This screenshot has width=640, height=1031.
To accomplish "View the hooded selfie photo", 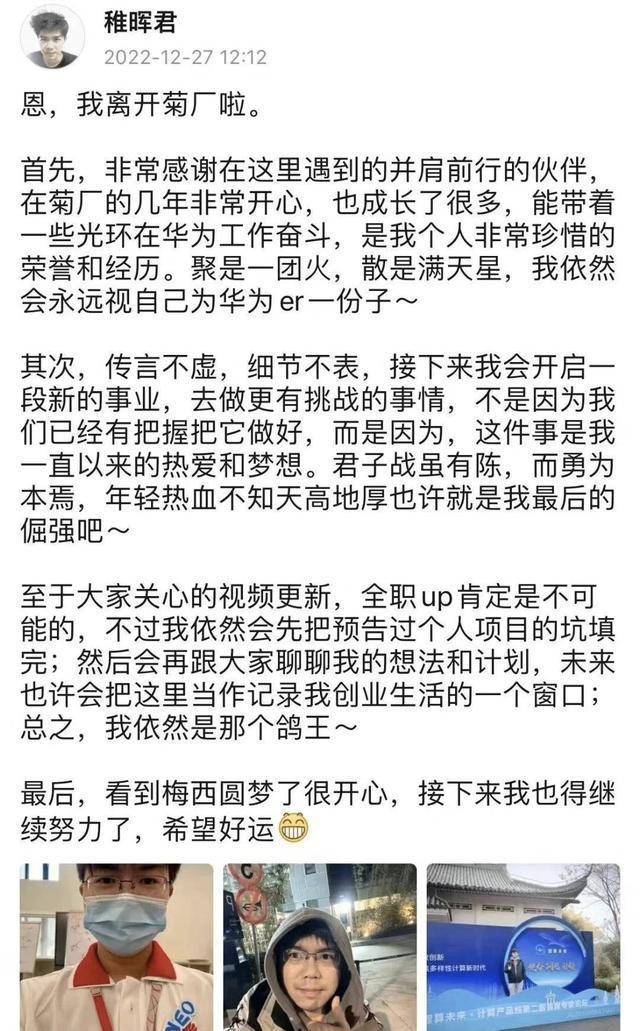I will pos(319,946).
